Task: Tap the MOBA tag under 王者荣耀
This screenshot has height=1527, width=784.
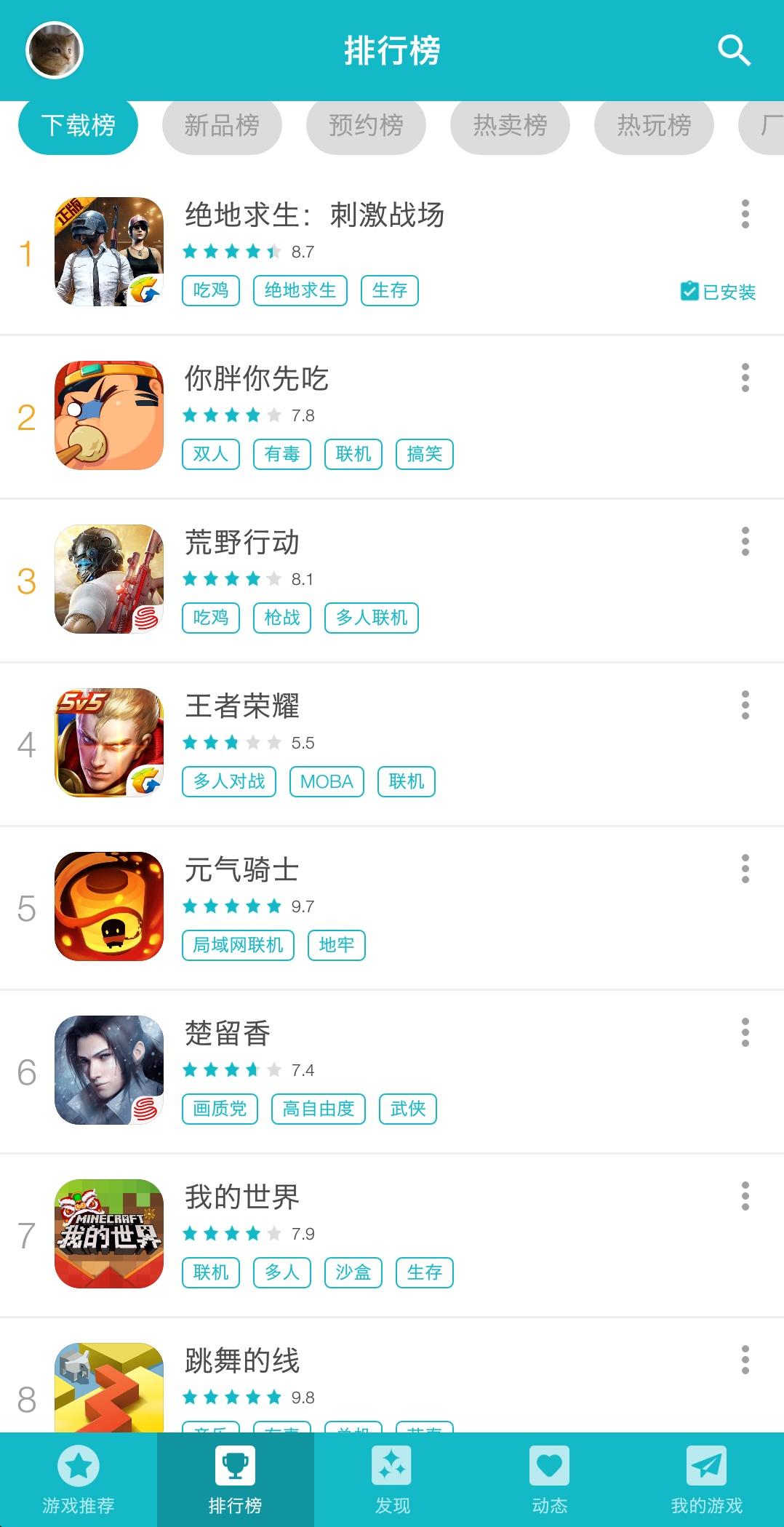Action: pos(327,781)
